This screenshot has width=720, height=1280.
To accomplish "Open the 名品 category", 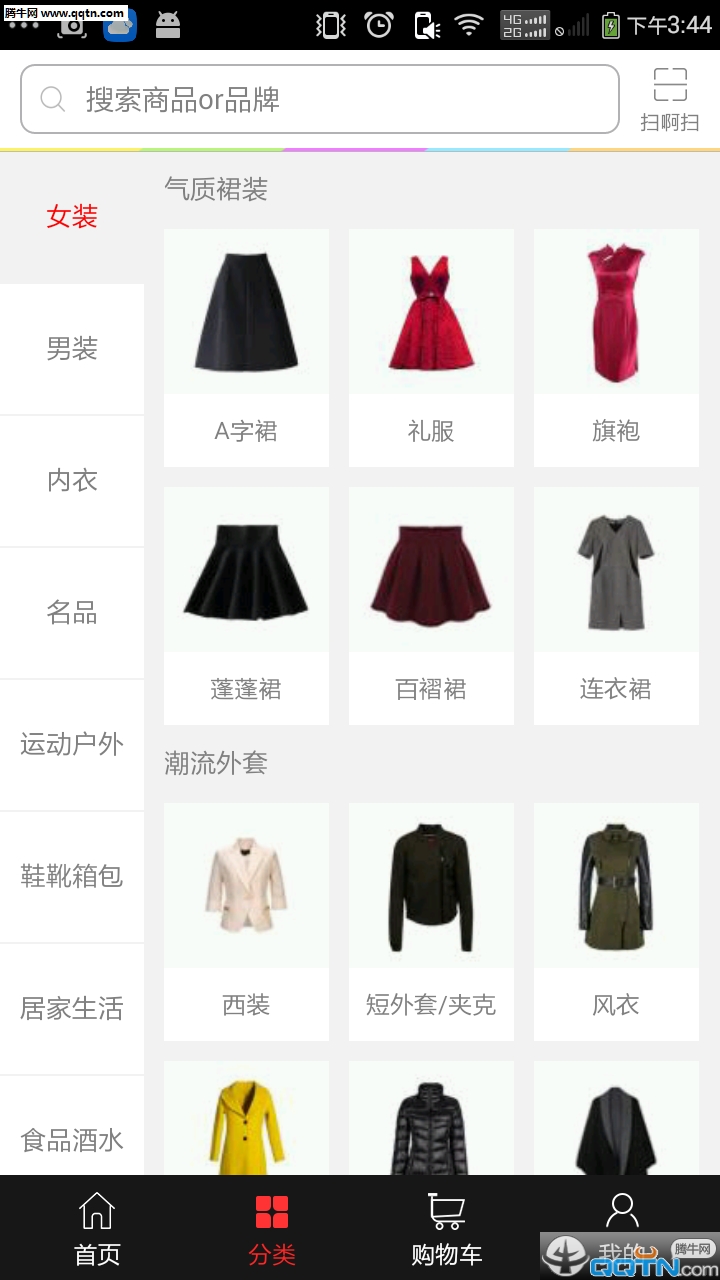I will (x=72, y=613).
